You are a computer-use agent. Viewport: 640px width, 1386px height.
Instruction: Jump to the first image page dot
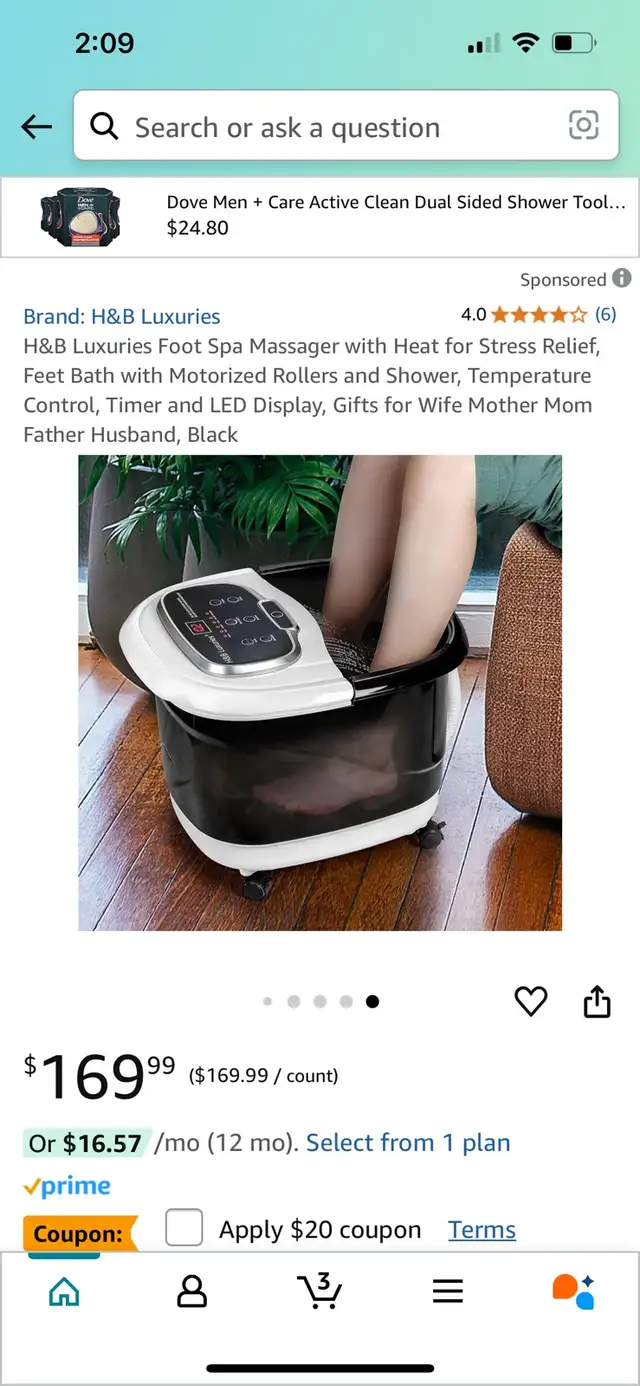(x=267, y=1001)
